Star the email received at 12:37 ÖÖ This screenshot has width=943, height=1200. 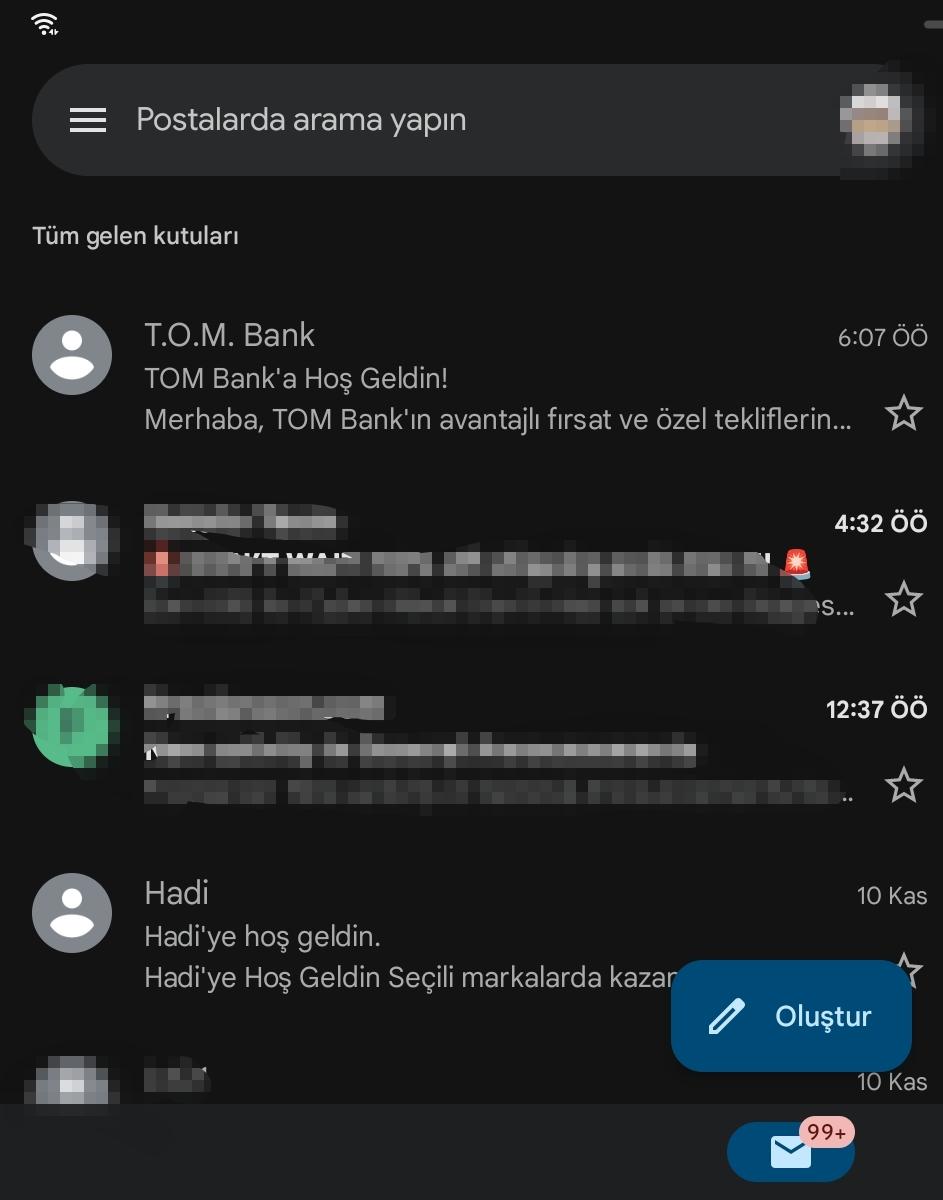[903, 785]
